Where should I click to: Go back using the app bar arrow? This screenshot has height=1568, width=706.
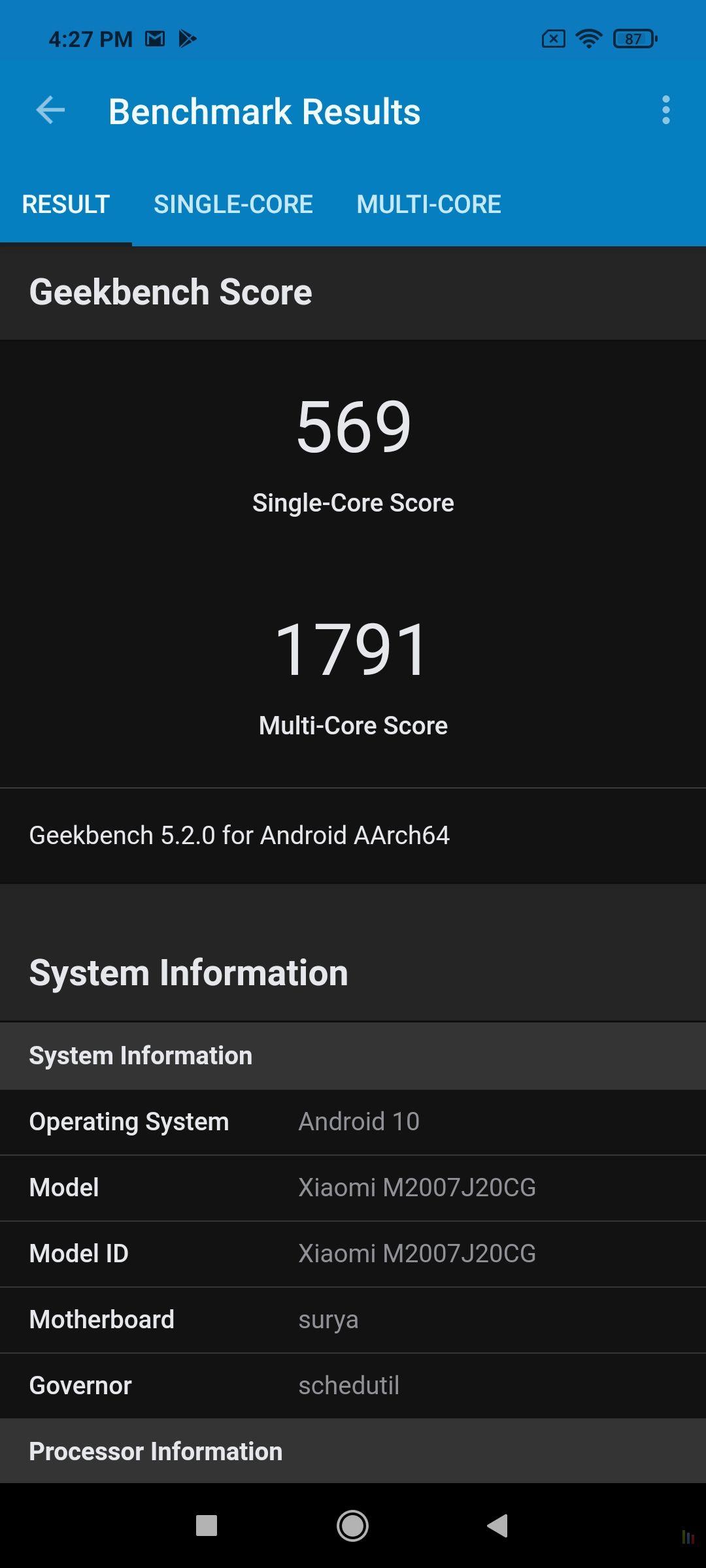pyautogui.click(x=50, y=110)
